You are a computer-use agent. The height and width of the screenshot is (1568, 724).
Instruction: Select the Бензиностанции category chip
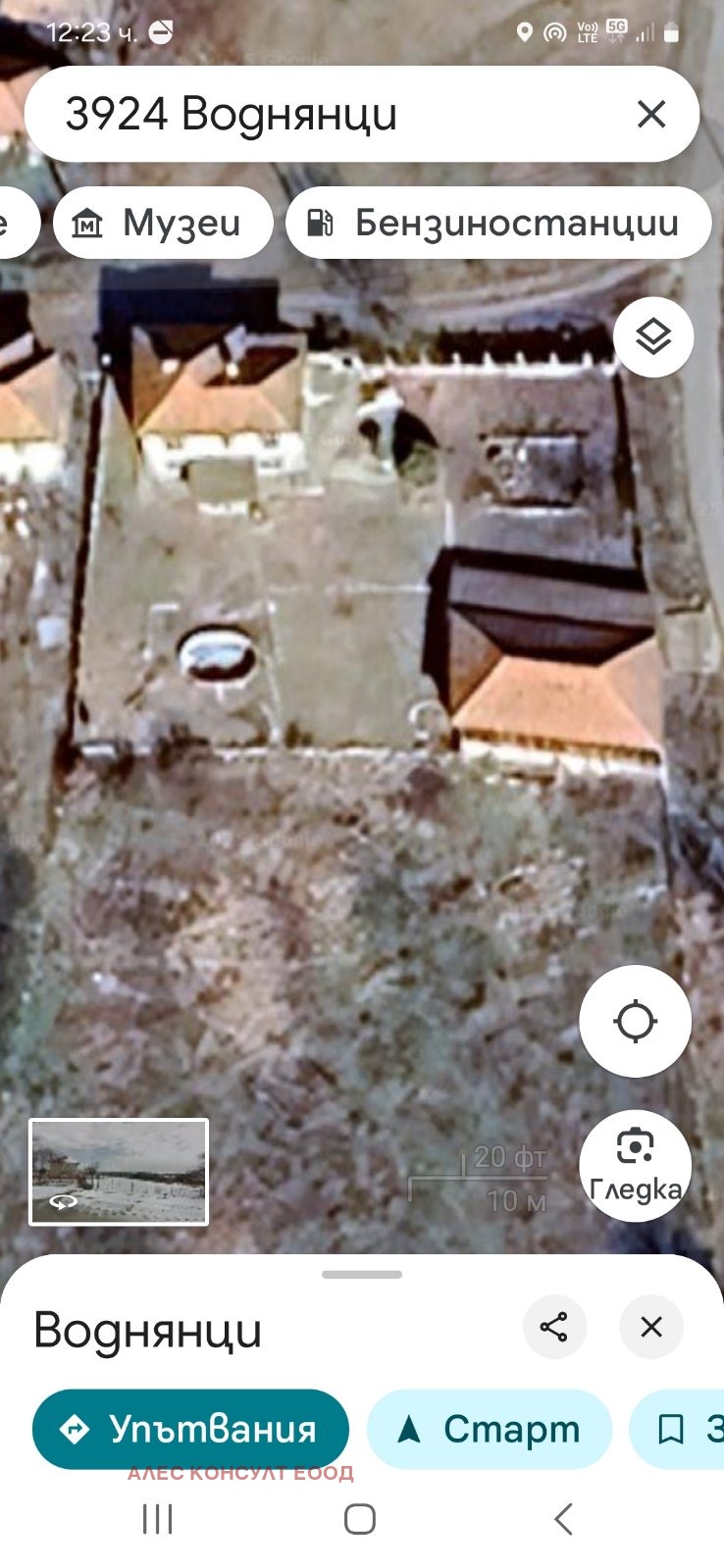[x=498, y=224]
